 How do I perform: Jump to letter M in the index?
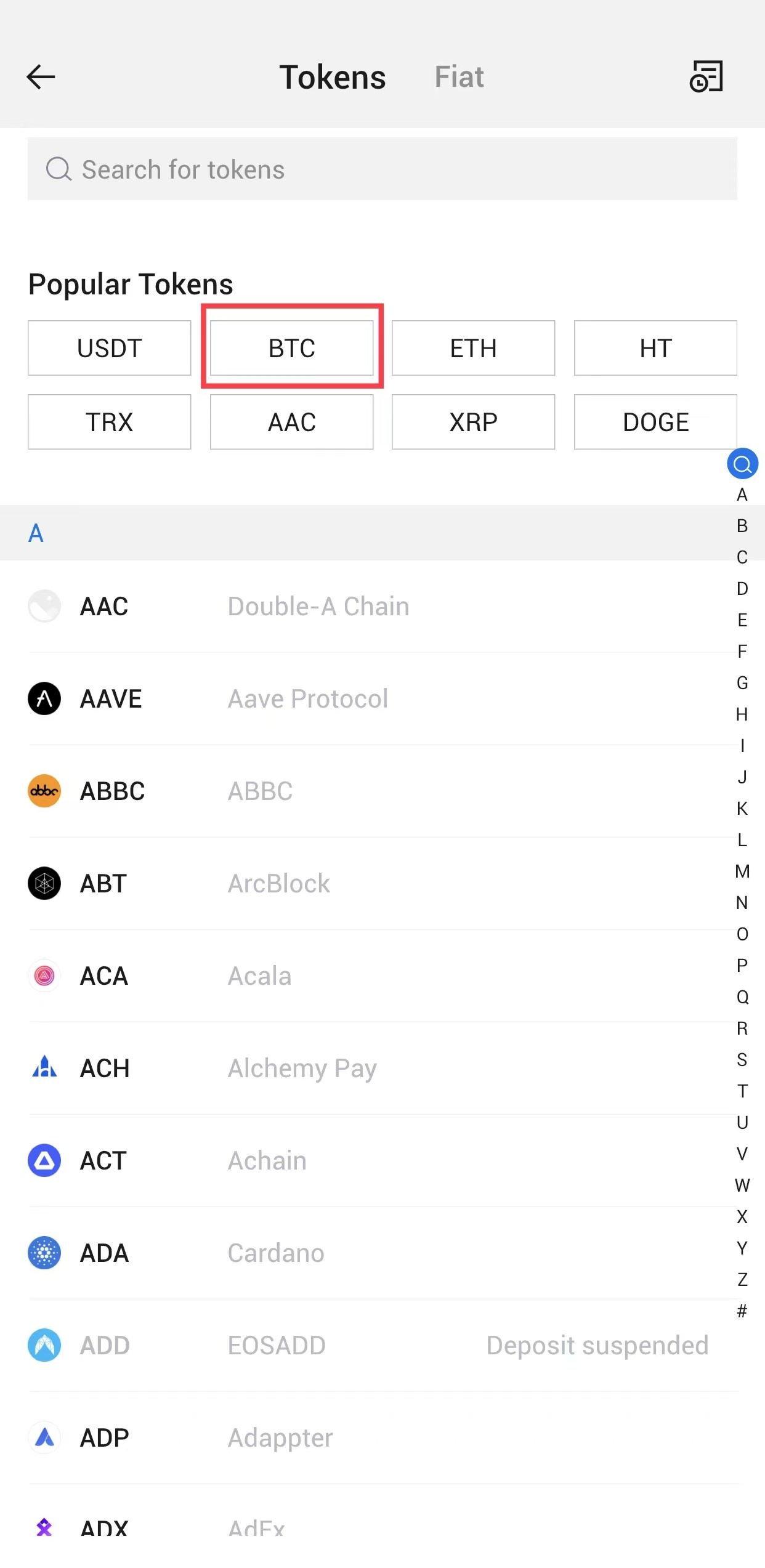(742, 871)
